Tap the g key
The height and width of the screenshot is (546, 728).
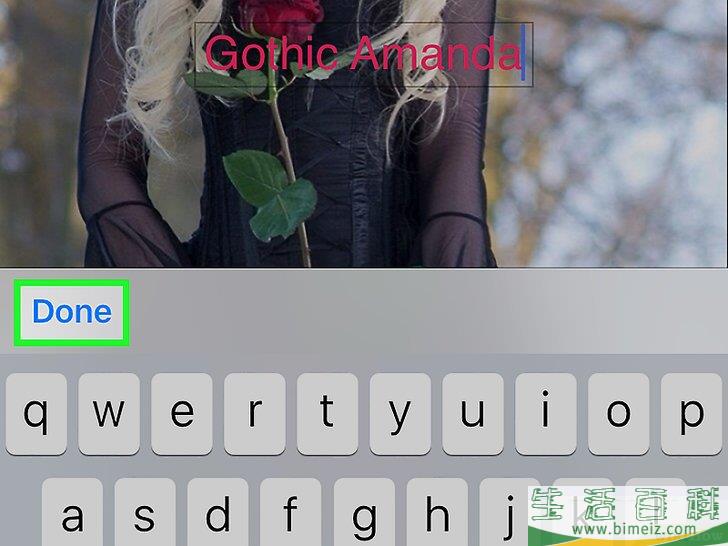pos(364,515)
